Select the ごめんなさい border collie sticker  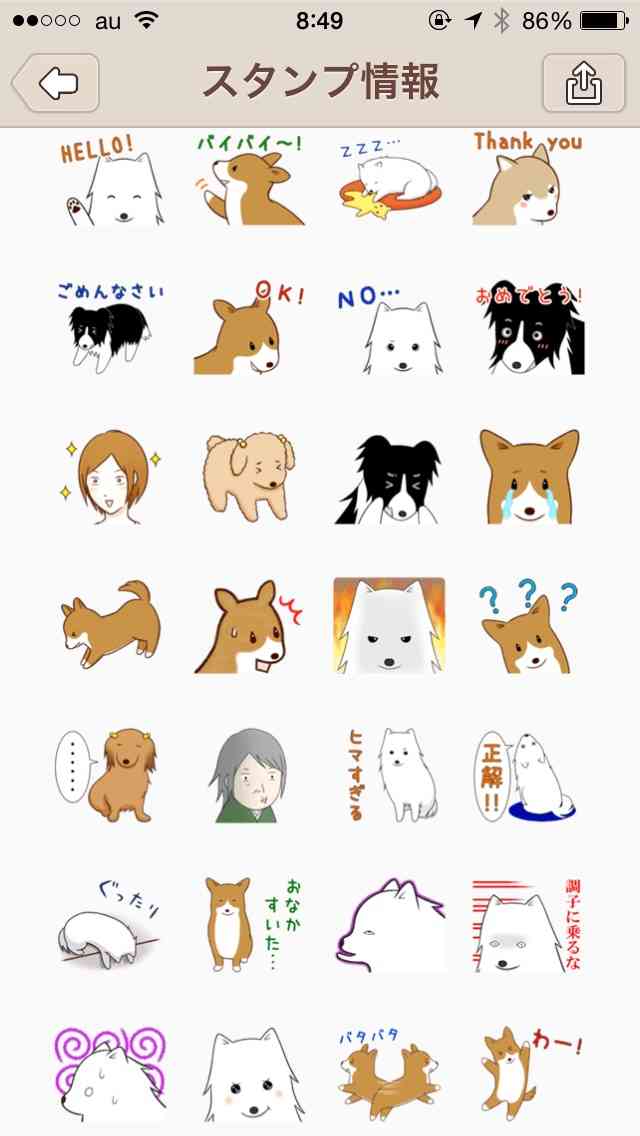(x=112, y=328)
